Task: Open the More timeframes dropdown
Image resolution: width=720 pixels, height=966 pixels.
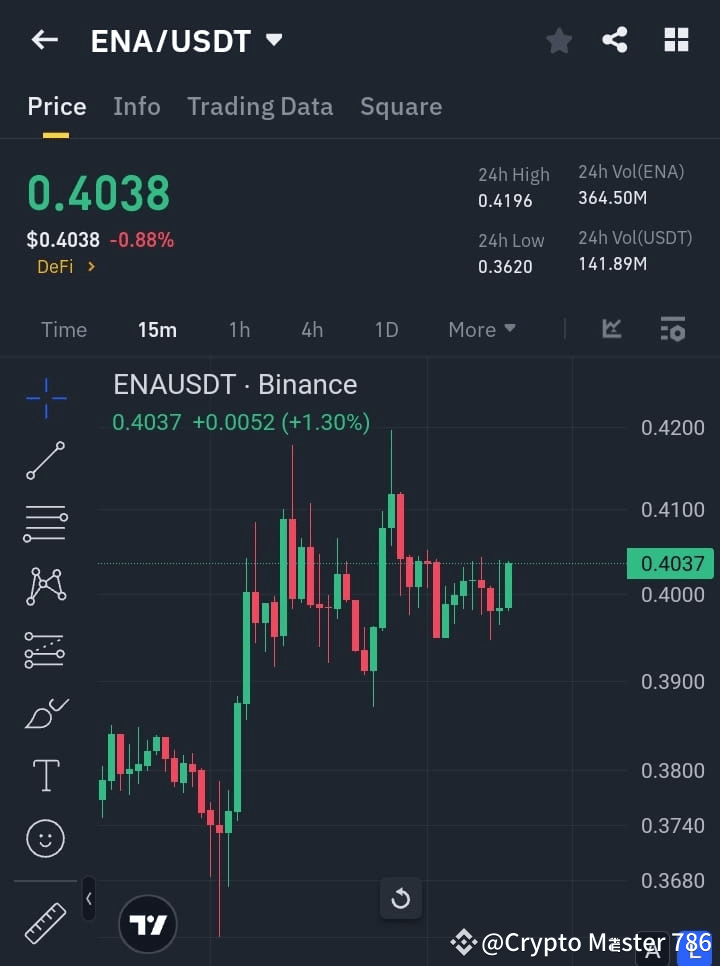Action: click(481, 329)
